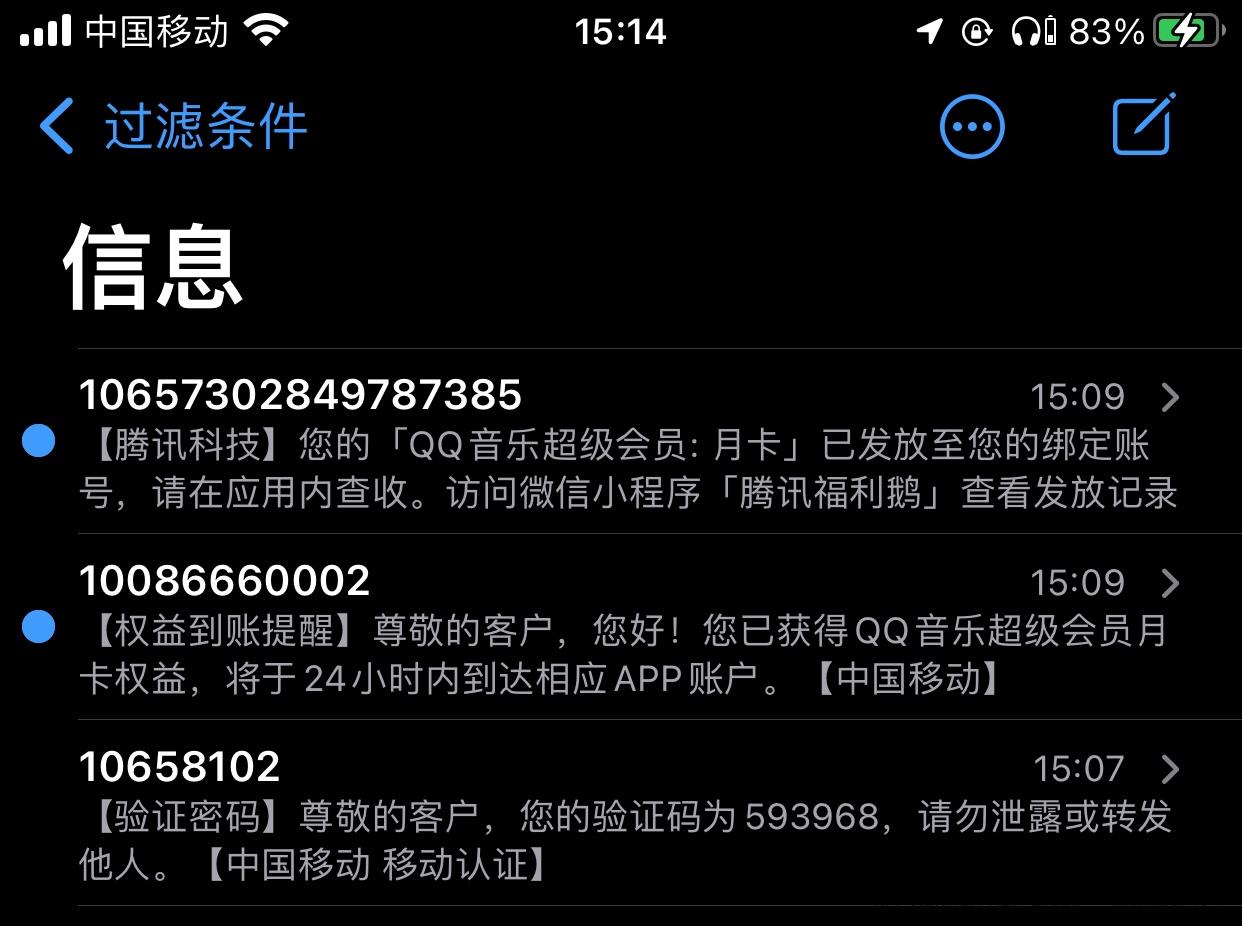Screen dimensions: 1242x926
Task: Open the more options ellipsis menu
Action: 971,127
